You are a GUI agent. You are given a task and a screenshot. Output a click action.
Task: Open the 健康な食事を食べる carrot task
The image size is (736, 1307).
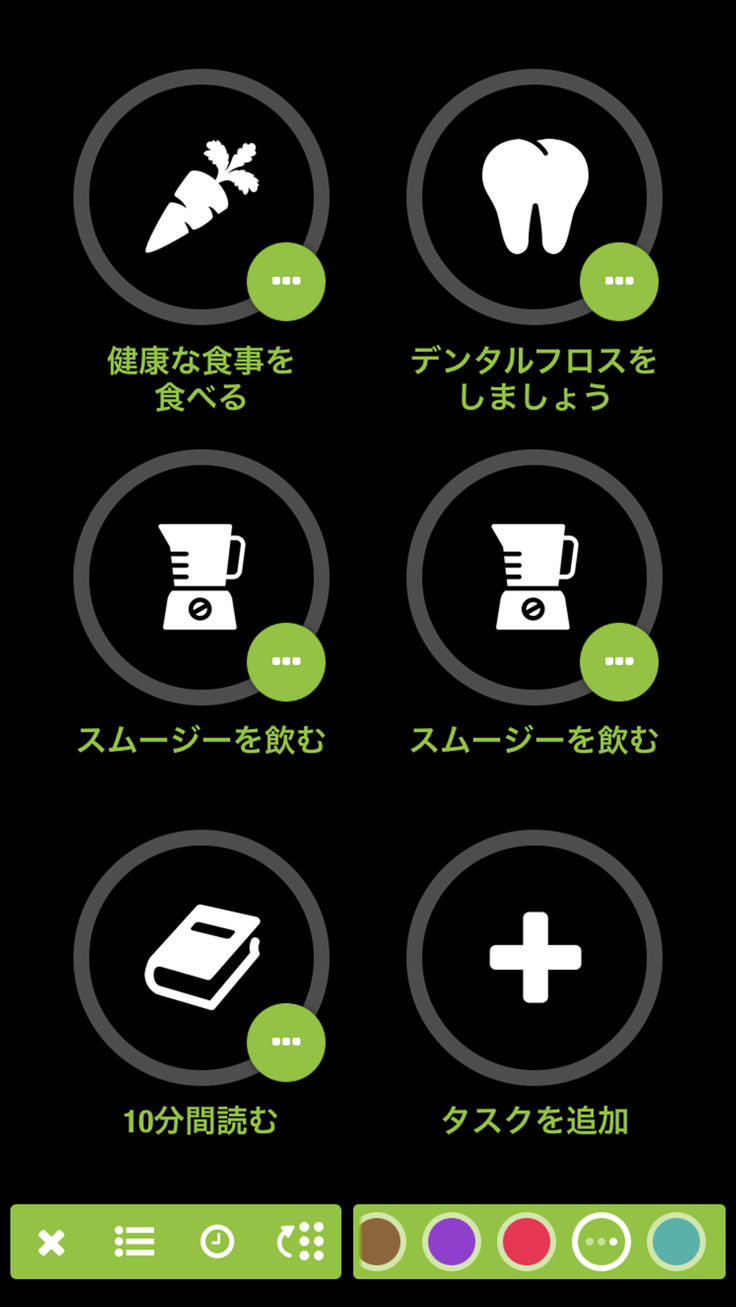(200, 197)
